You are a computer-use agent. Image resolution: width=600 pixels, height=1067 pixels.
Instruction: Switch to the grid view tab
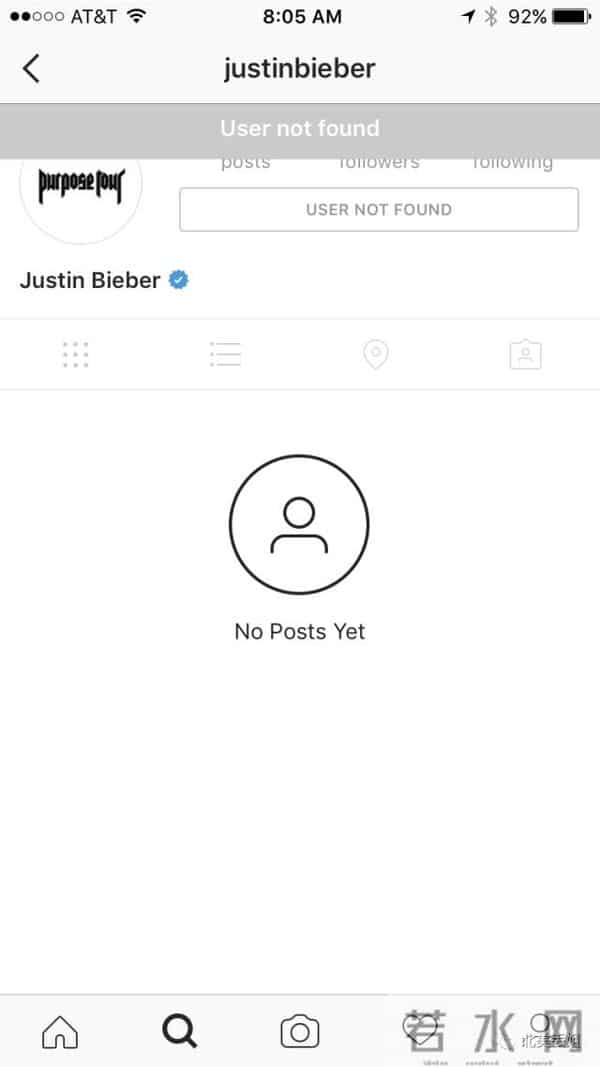[75, 354]
